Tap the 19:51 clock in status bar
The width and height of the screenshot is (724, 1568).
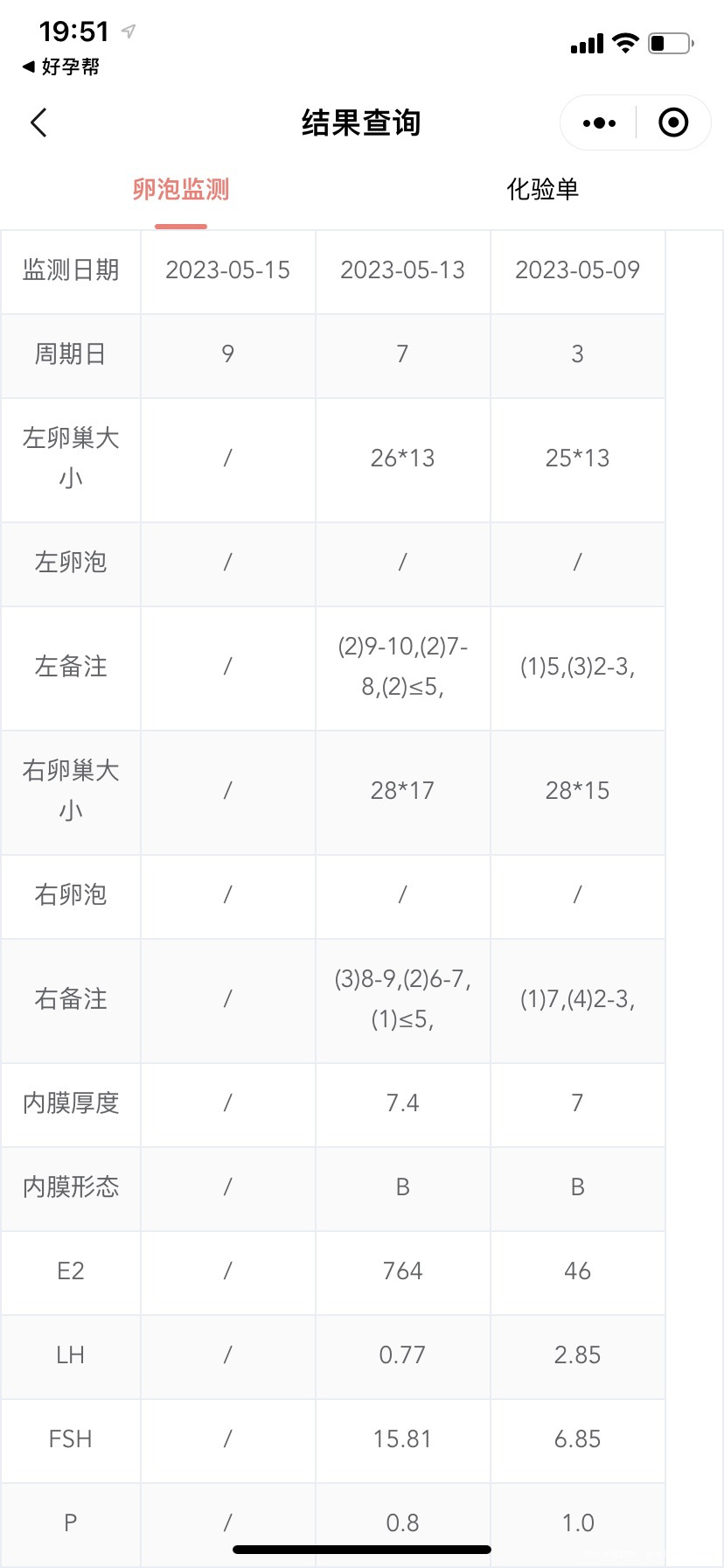coord(74,30)
